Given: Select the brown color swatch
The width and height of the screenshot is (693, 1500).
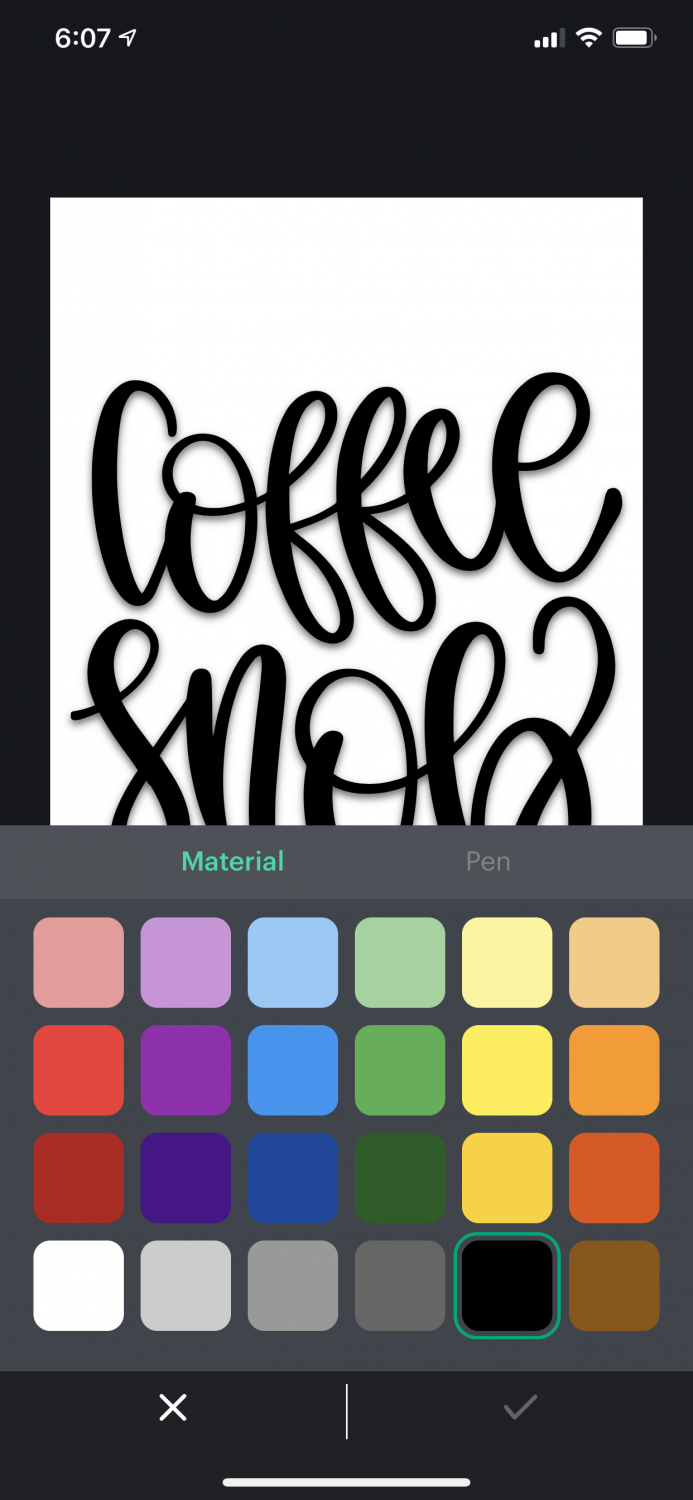Looking at the screenshot, I should [x=614, y=1286].
